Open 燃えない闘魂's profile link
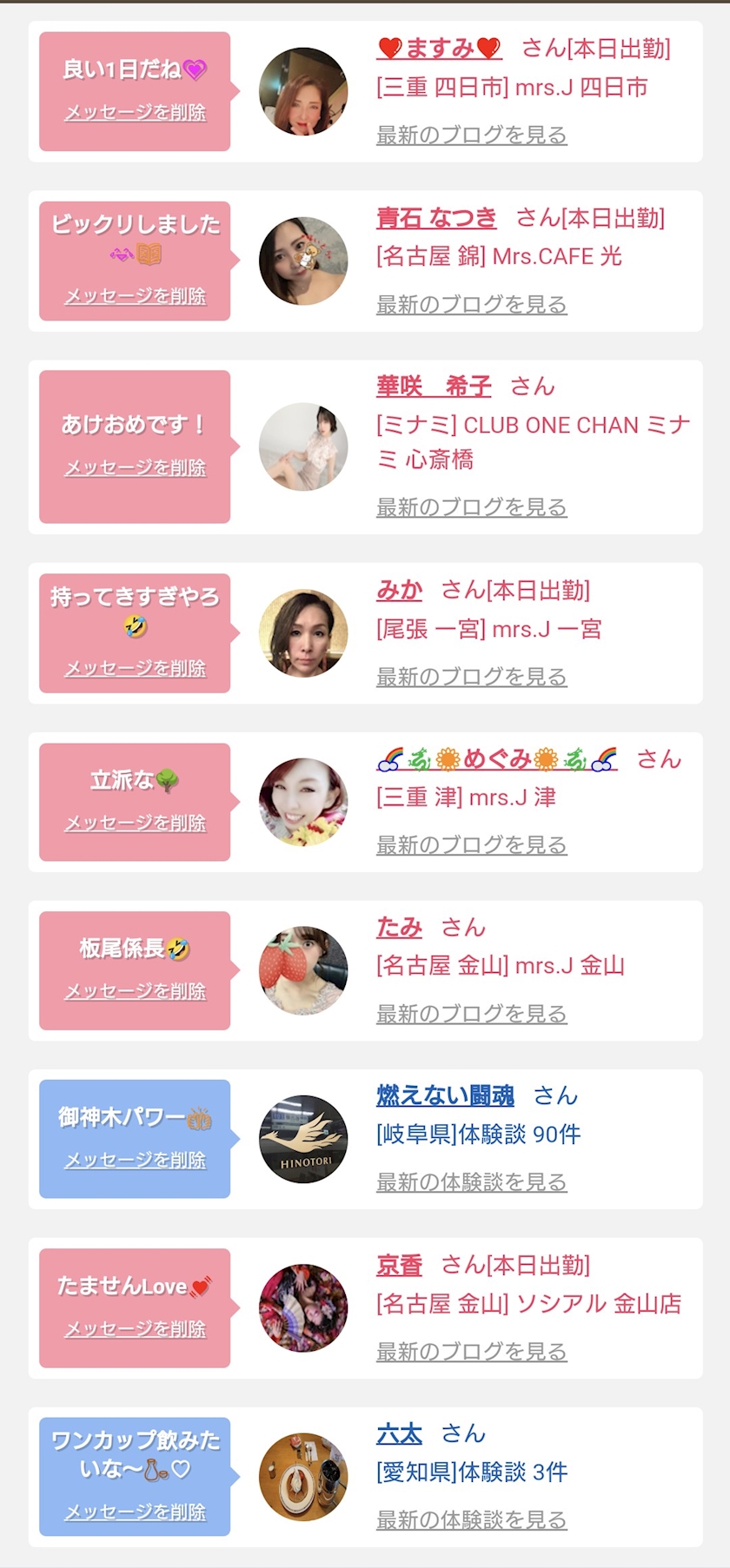The image size is (730, 1568). [445, 1096]
